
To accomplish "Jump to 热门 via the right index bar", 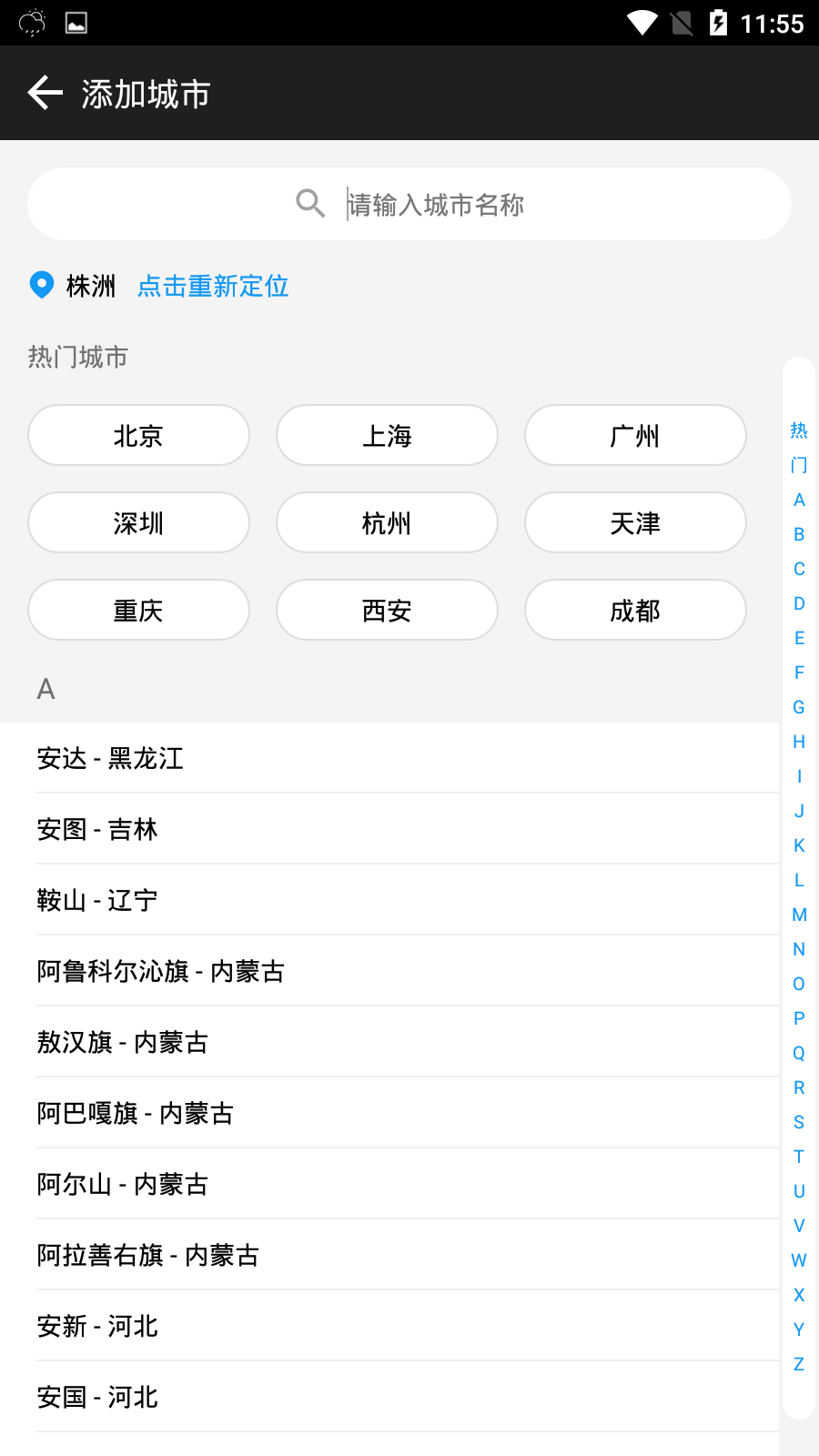I will coord(799,448).
